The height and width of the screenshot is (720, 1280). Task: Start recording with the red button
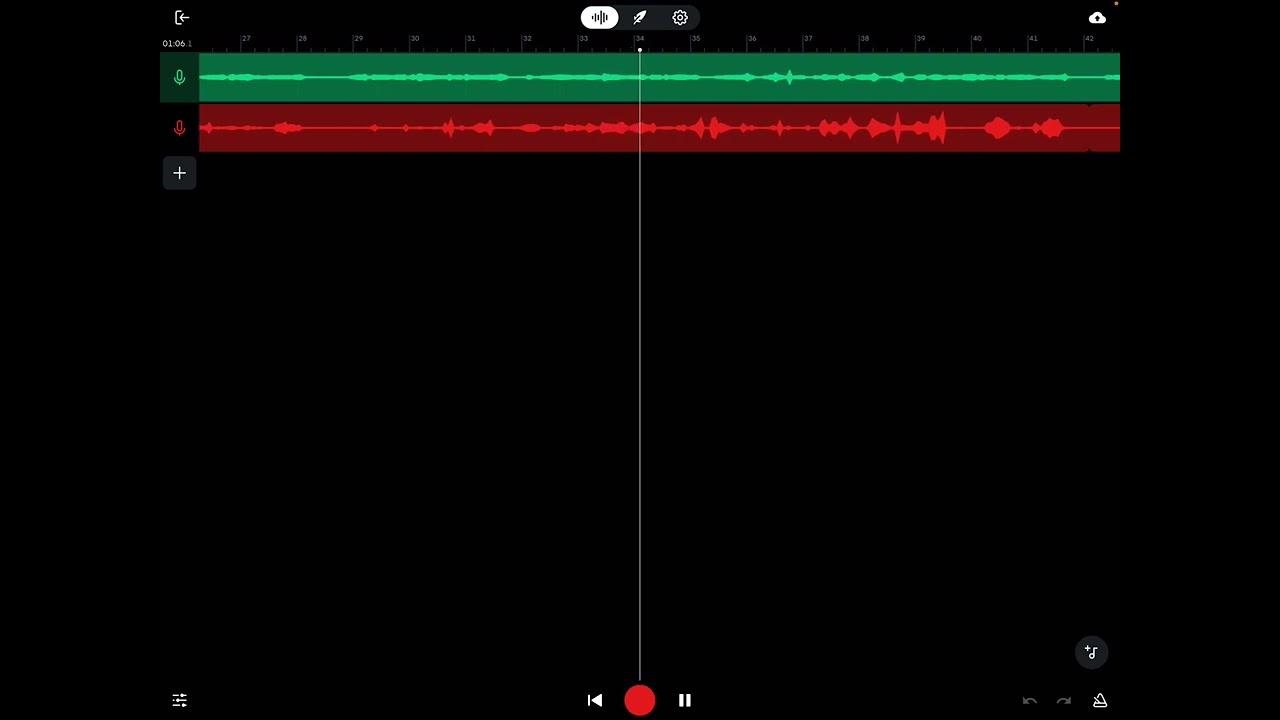coord(640,700)
